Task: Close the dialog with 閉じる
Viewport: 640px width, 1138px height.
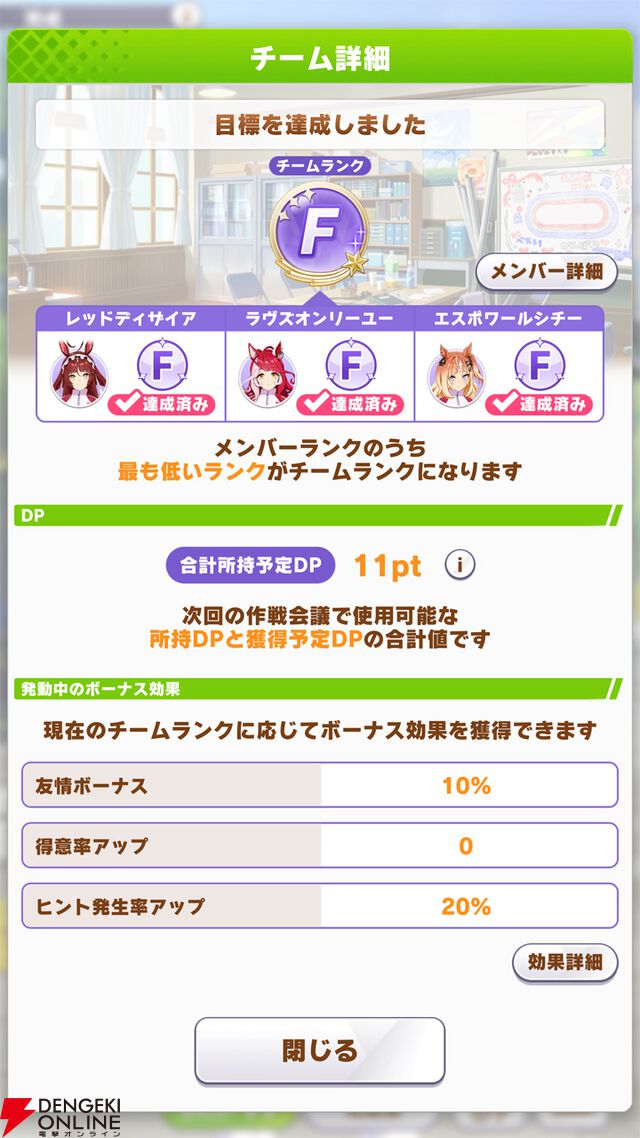Action: tap(320, 1050)
